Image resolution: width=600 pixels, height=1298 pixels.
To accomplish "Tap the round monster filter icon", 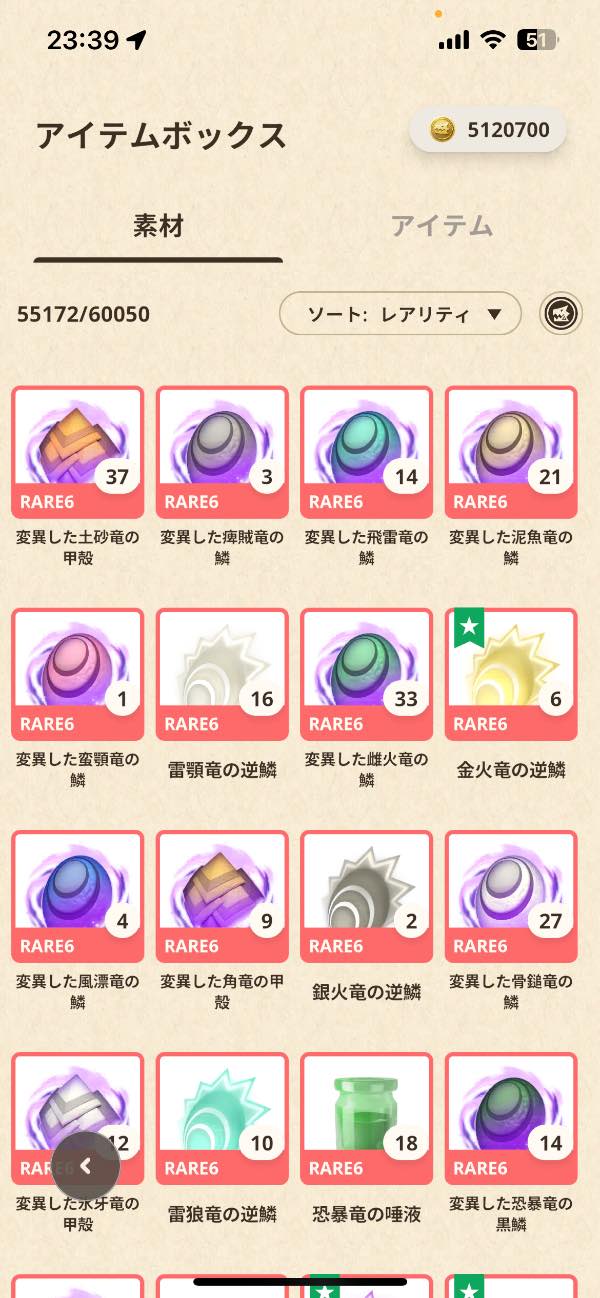I will 562,314.
